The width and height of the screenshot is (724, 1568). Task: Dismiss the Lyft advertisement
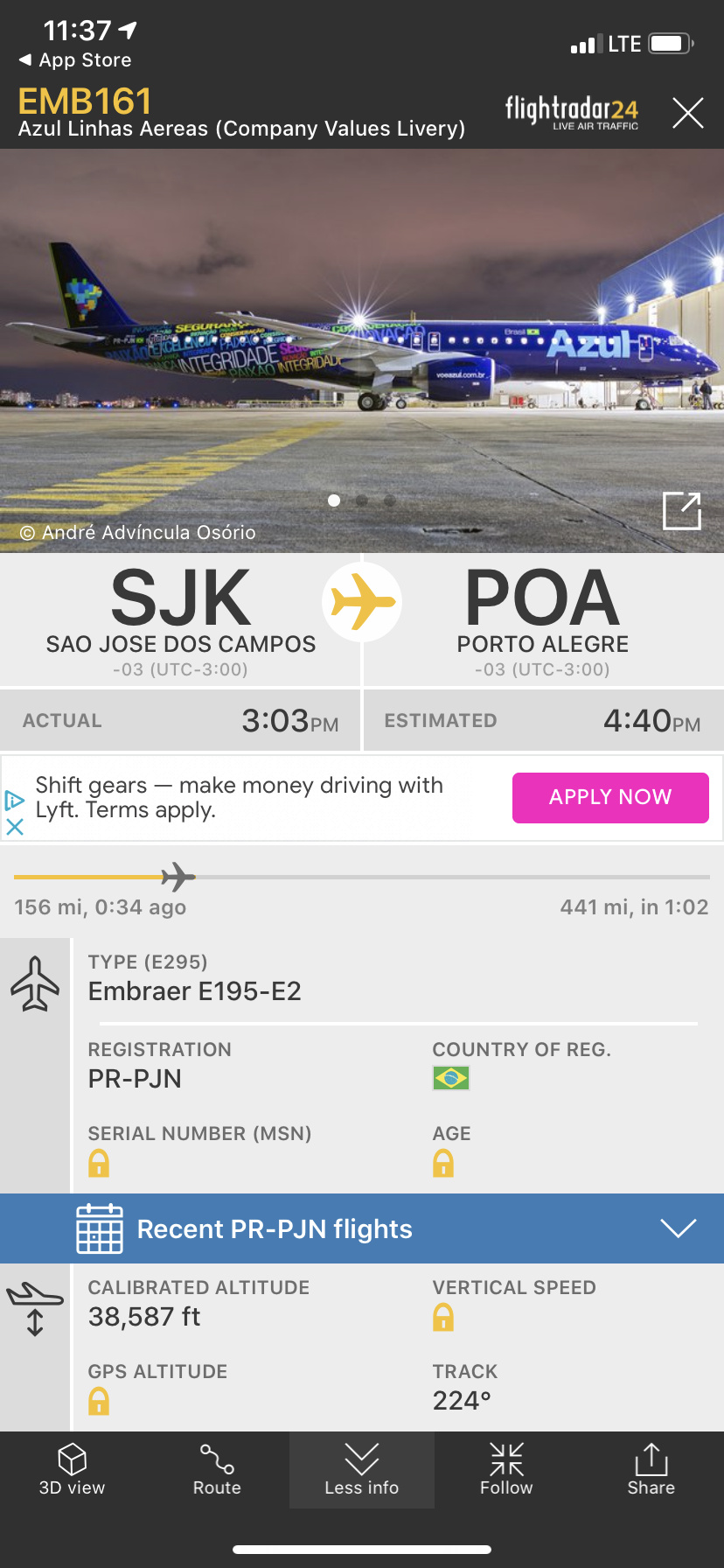tap(15, 826)
